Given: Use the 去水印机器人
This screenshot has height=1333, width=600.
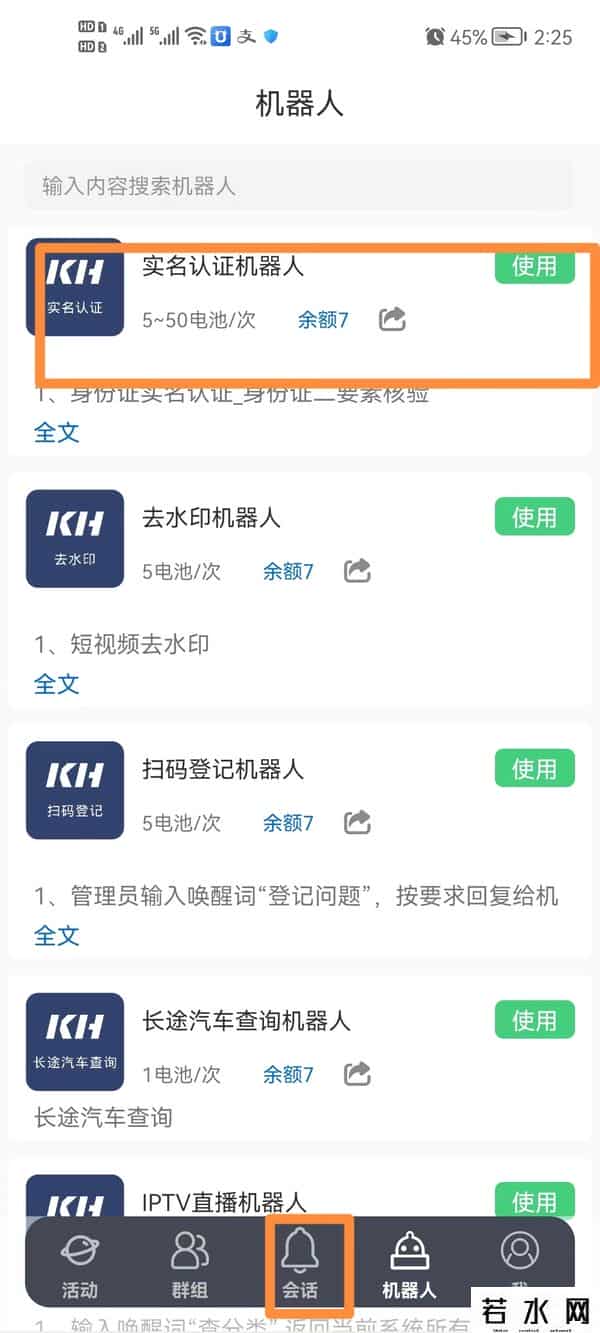Looking at the screenshot, I should [x=534, y=517].
